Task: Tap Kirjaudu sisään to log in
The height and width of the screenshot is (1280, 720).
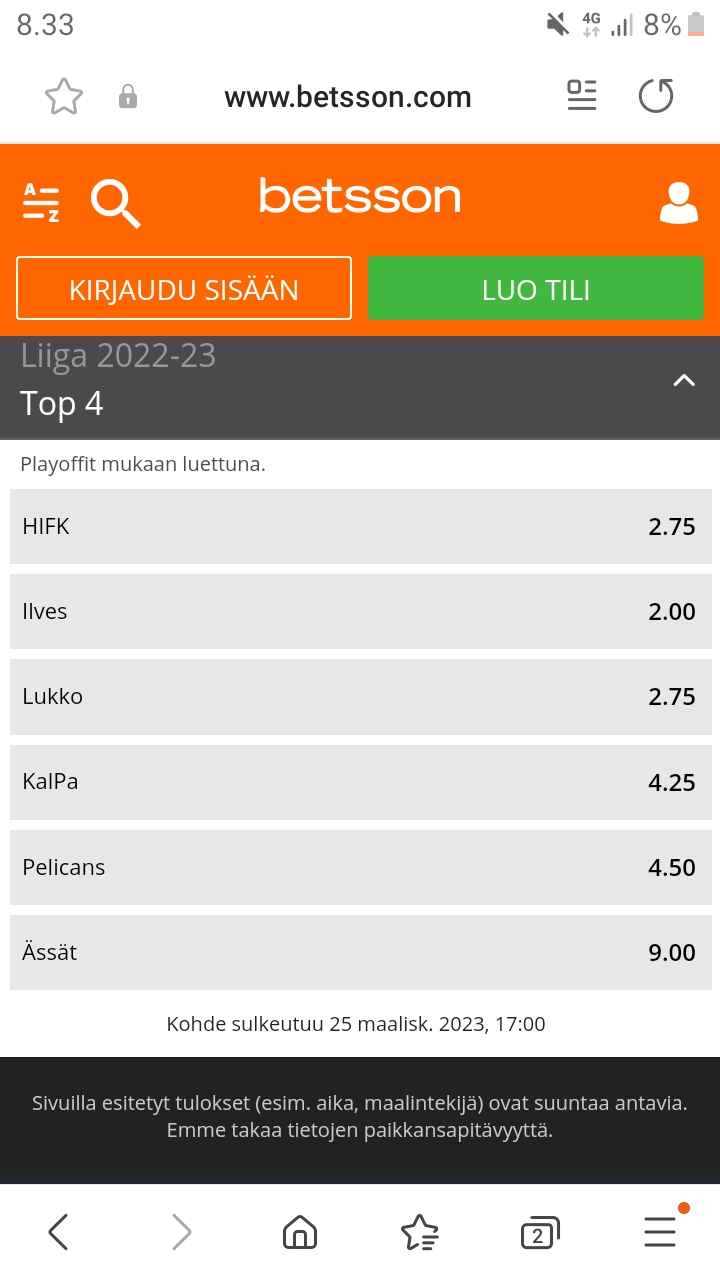Action: click(184, 289)
